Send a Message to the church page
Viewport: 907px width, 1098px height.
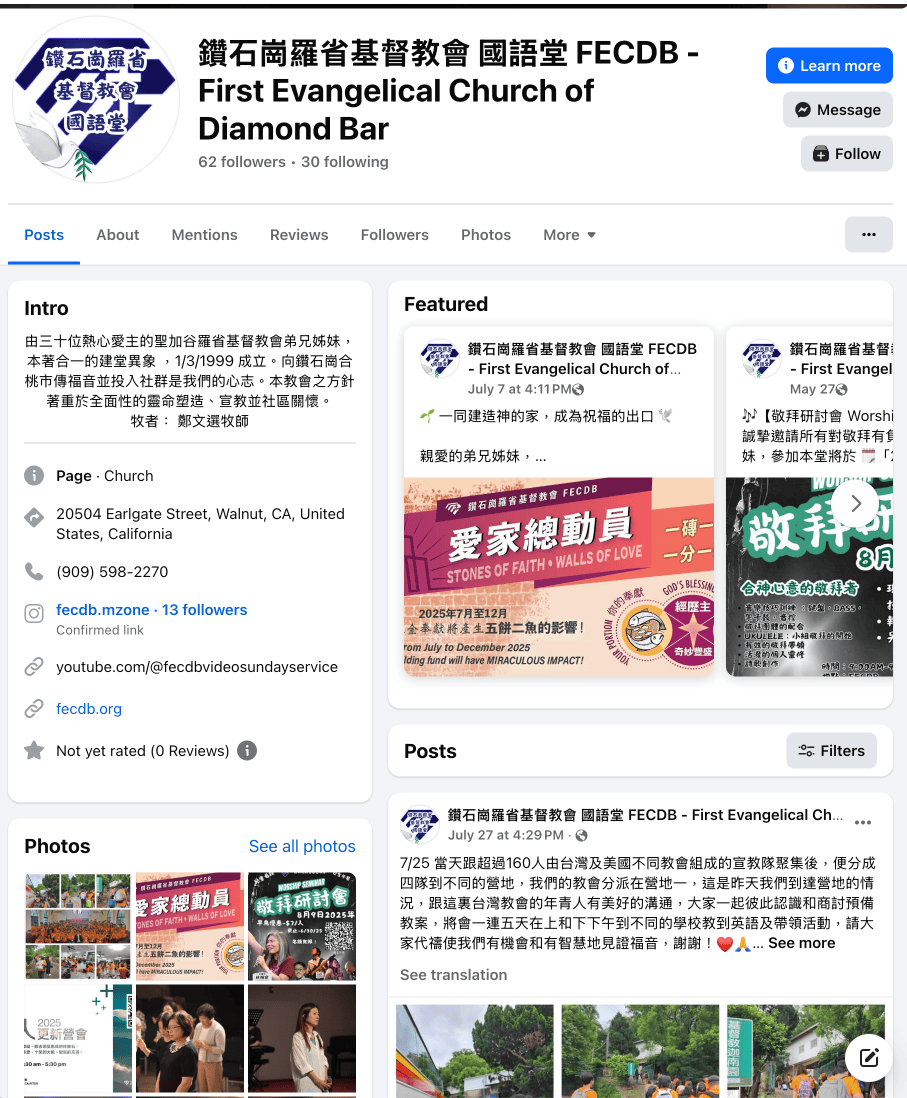[x=837, y=110]
